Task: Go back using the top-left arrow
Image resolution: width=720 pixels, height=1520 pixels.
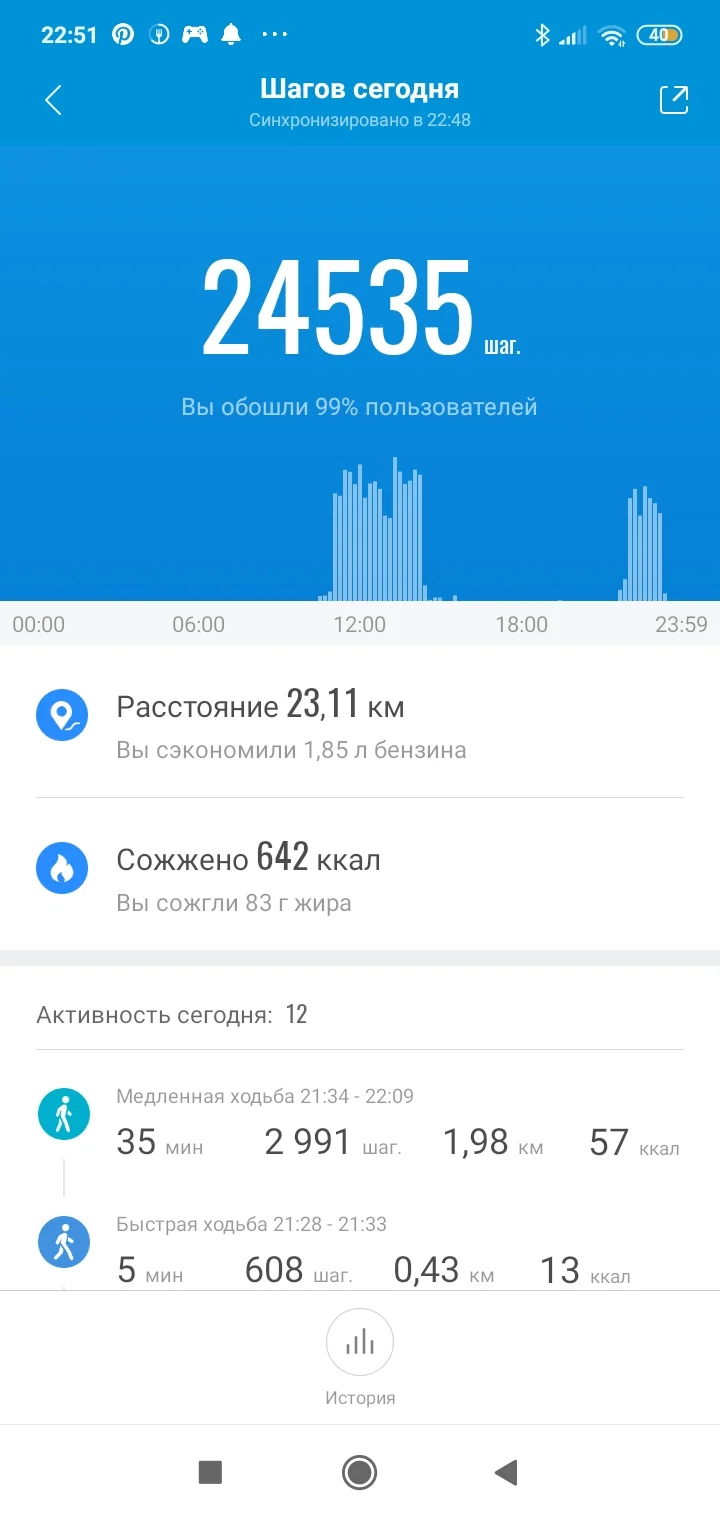Action: [54, 100]
